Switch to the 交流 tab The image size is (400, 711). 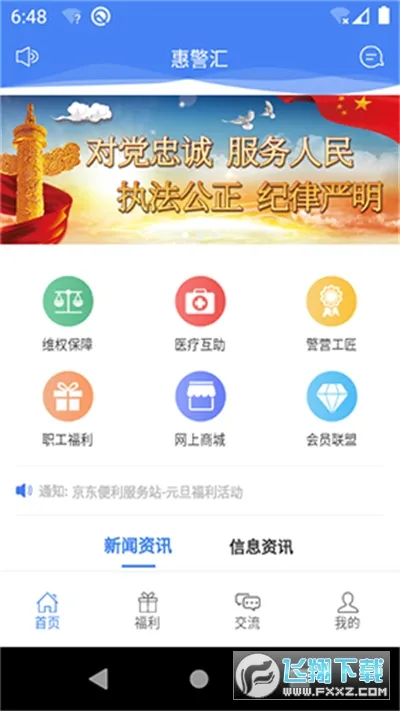point(248,610)
